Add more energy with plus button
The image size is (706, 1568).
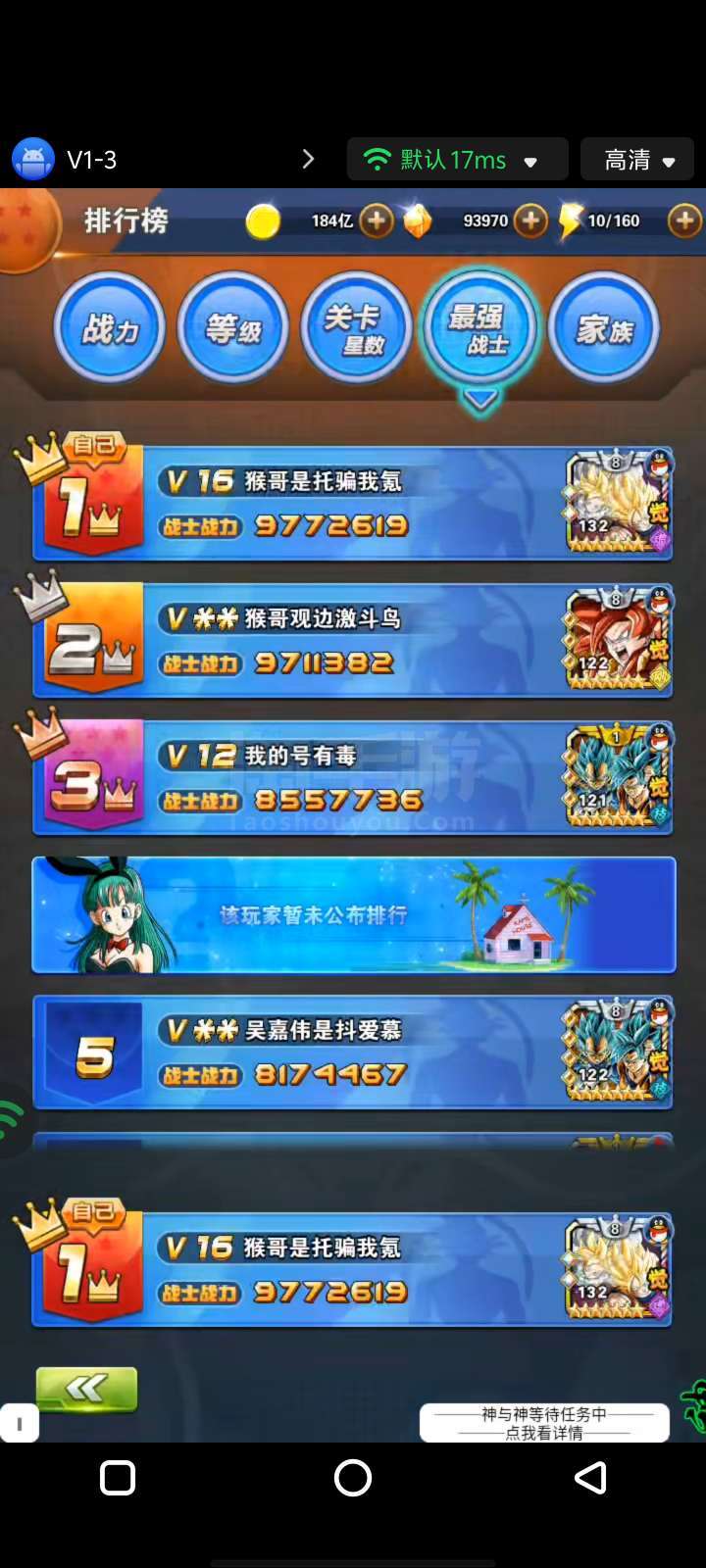[684, 220]
